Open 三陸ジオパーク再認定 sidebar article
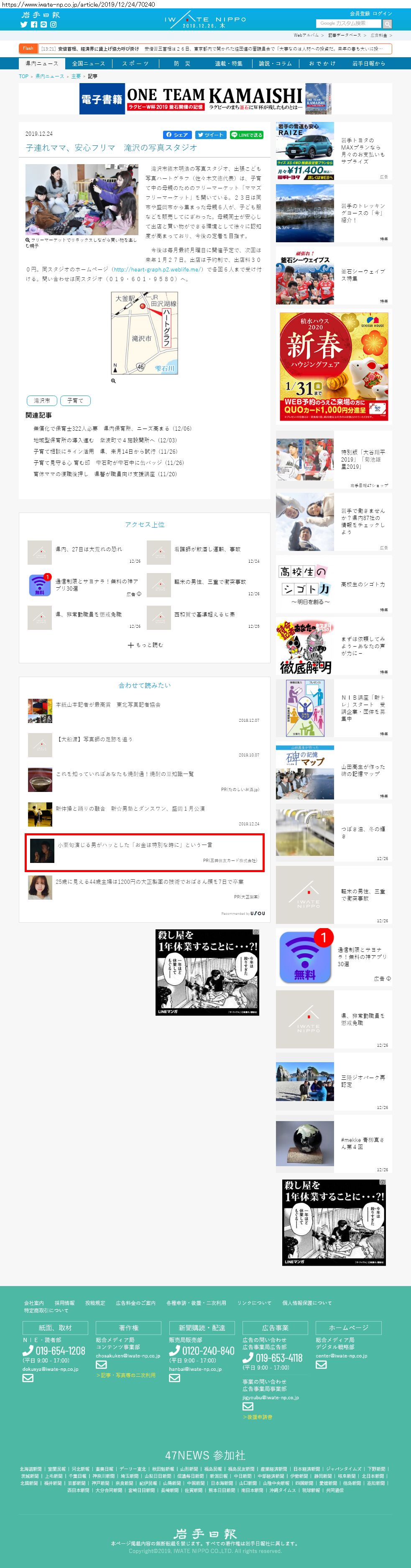Image resolution: width=411 pixels, height=1568 pixels. click(x=333, y=1081)
